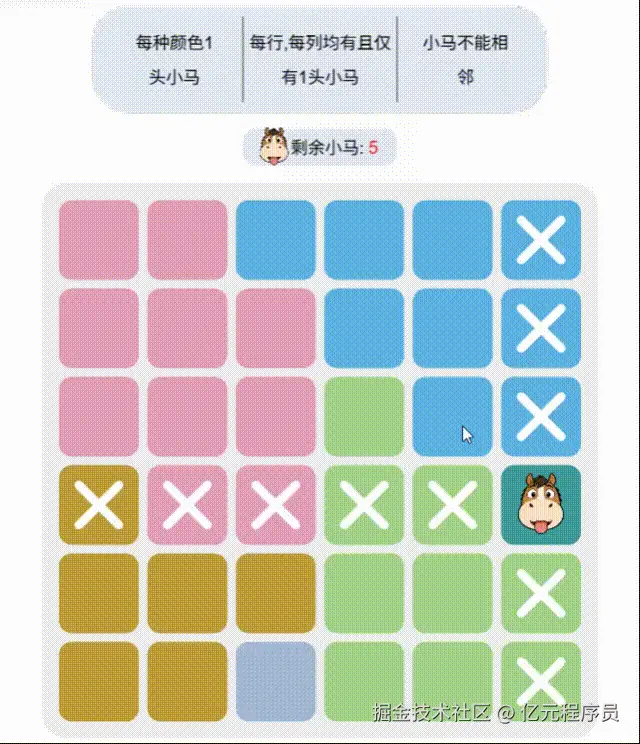The height and width of the screenshot is (744, 640).
Task: Tap the unmarked blue tile in third row
Action: click(x=452, y=417)
